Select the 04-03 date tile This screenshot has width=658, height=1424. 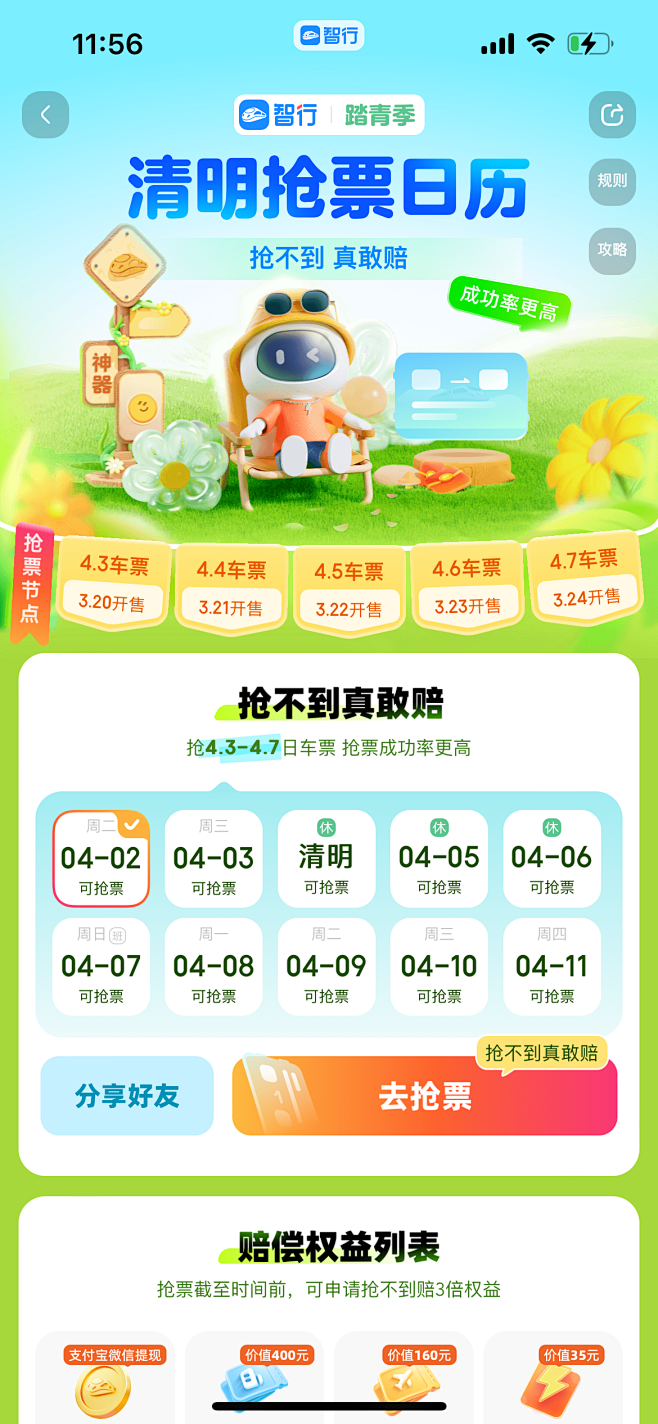[x=213, y=859]
